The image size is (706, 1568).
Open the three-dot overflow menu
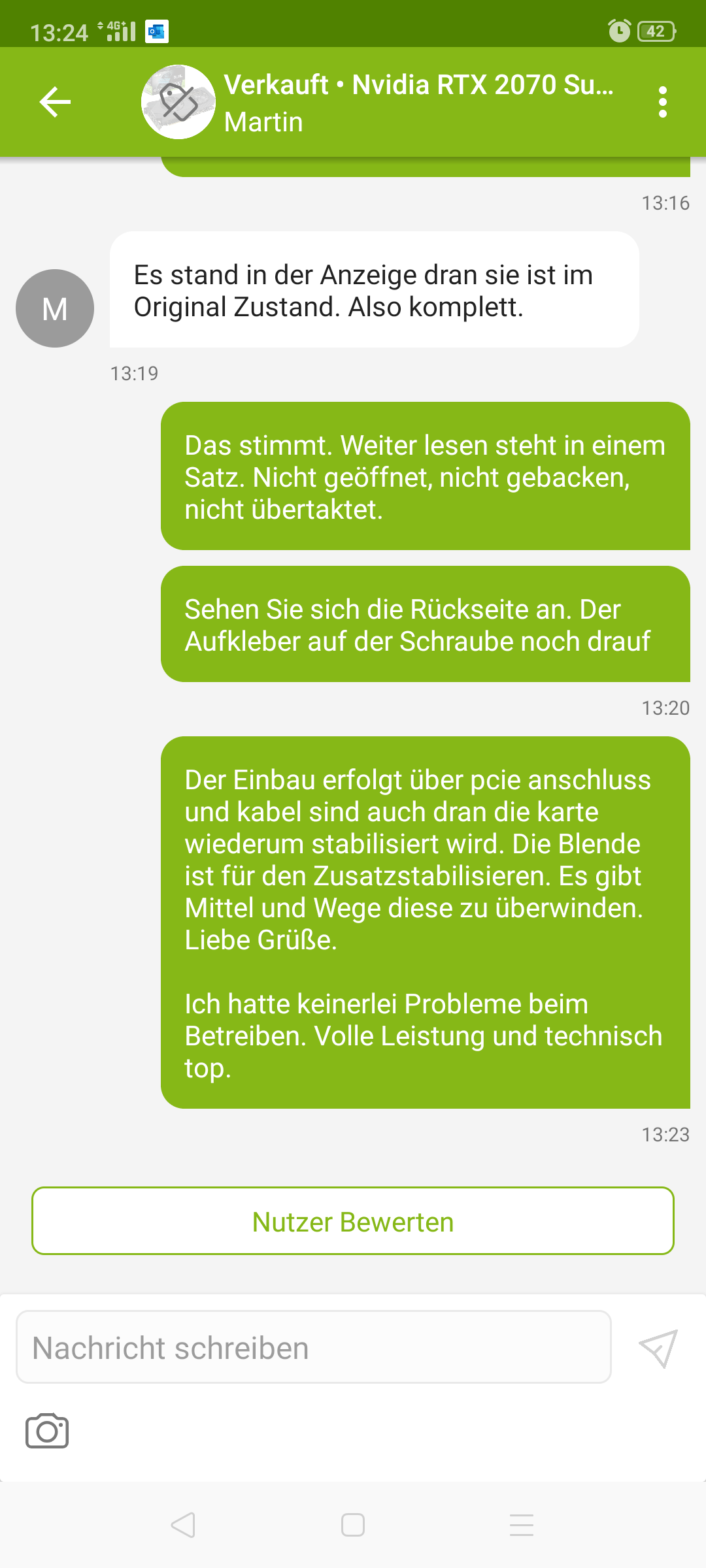click(x=663, y=102)
